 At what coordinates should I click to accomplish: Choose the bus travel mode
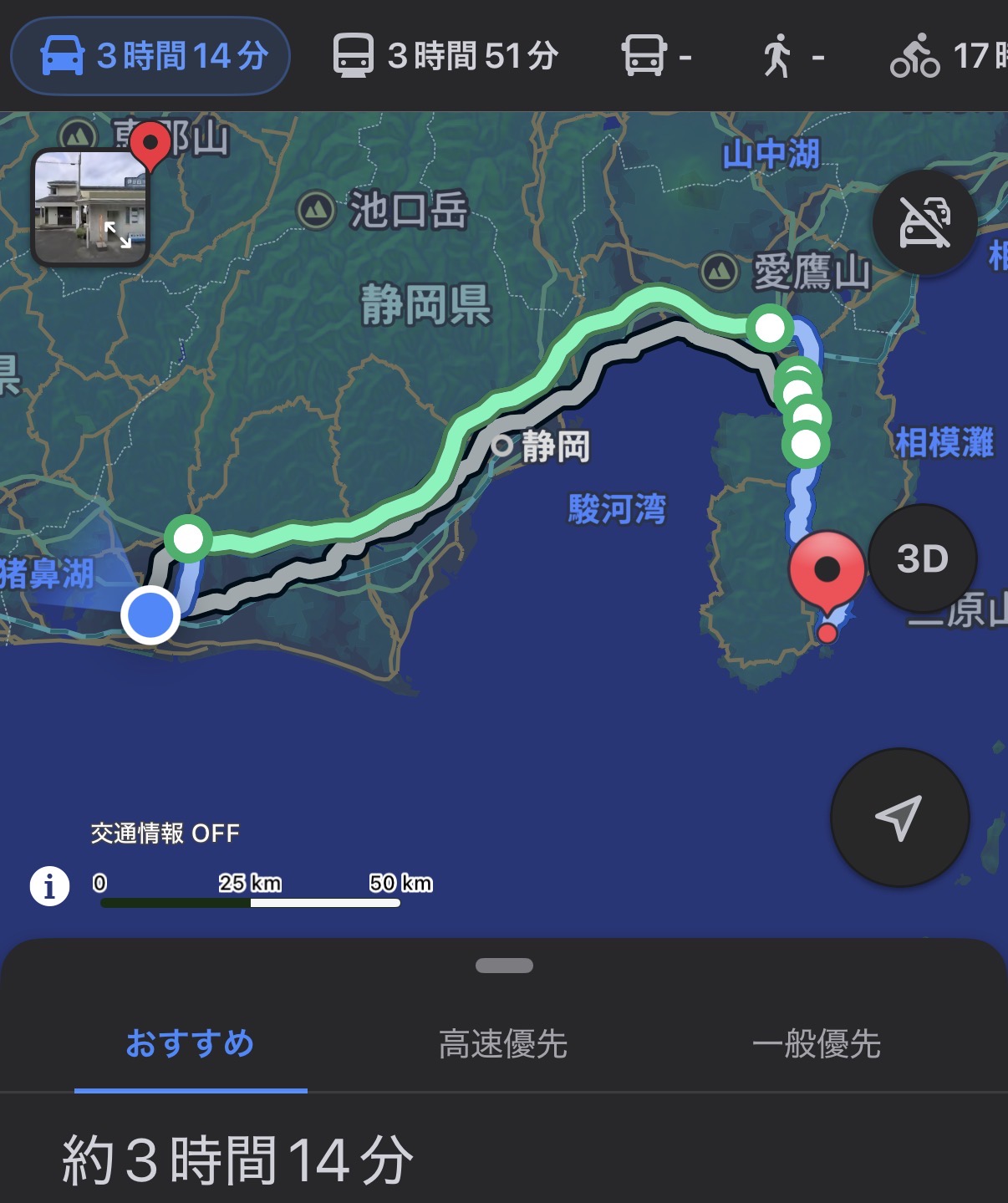655,57
